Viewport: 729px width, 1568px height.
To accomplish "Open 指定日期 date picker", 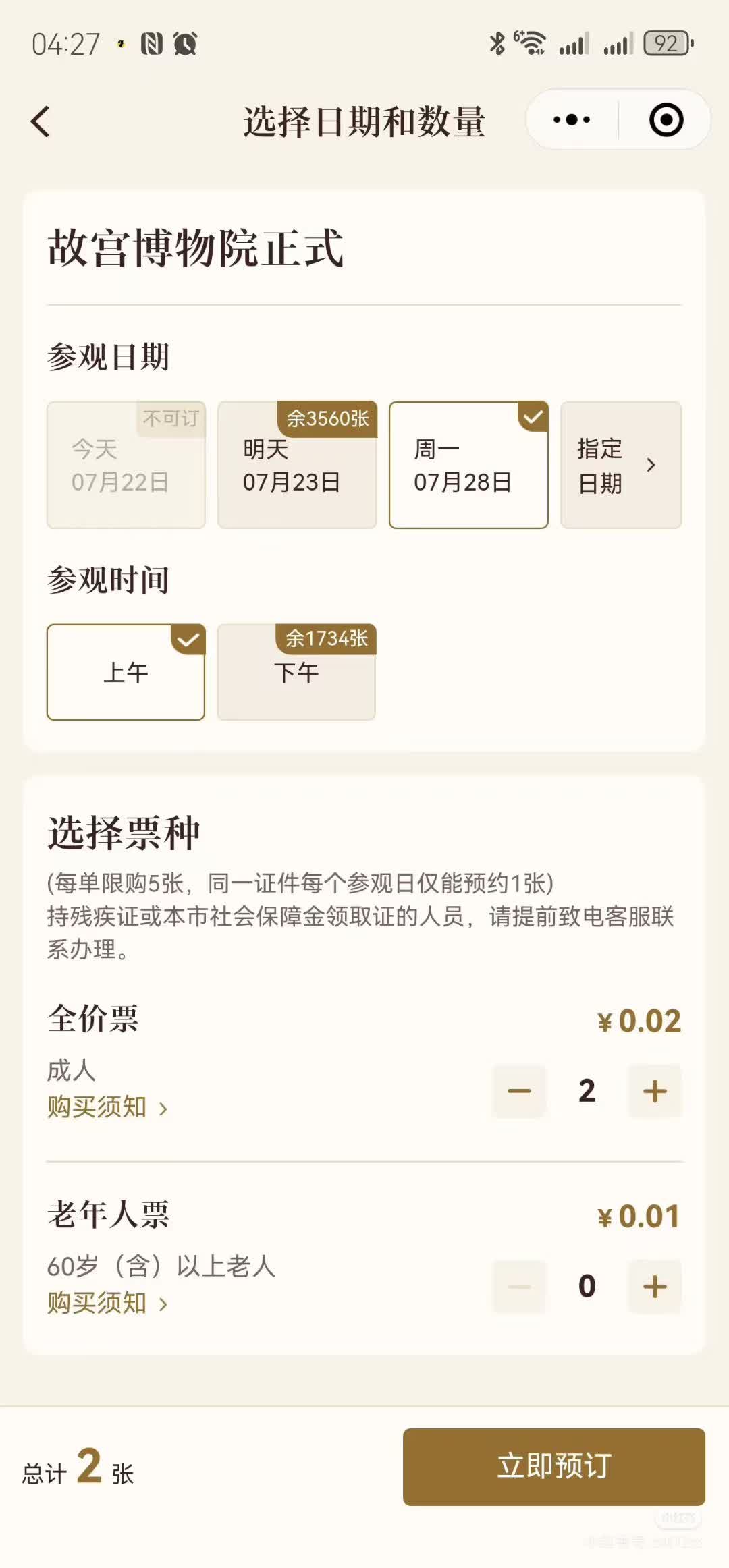I will pos(621,465).
